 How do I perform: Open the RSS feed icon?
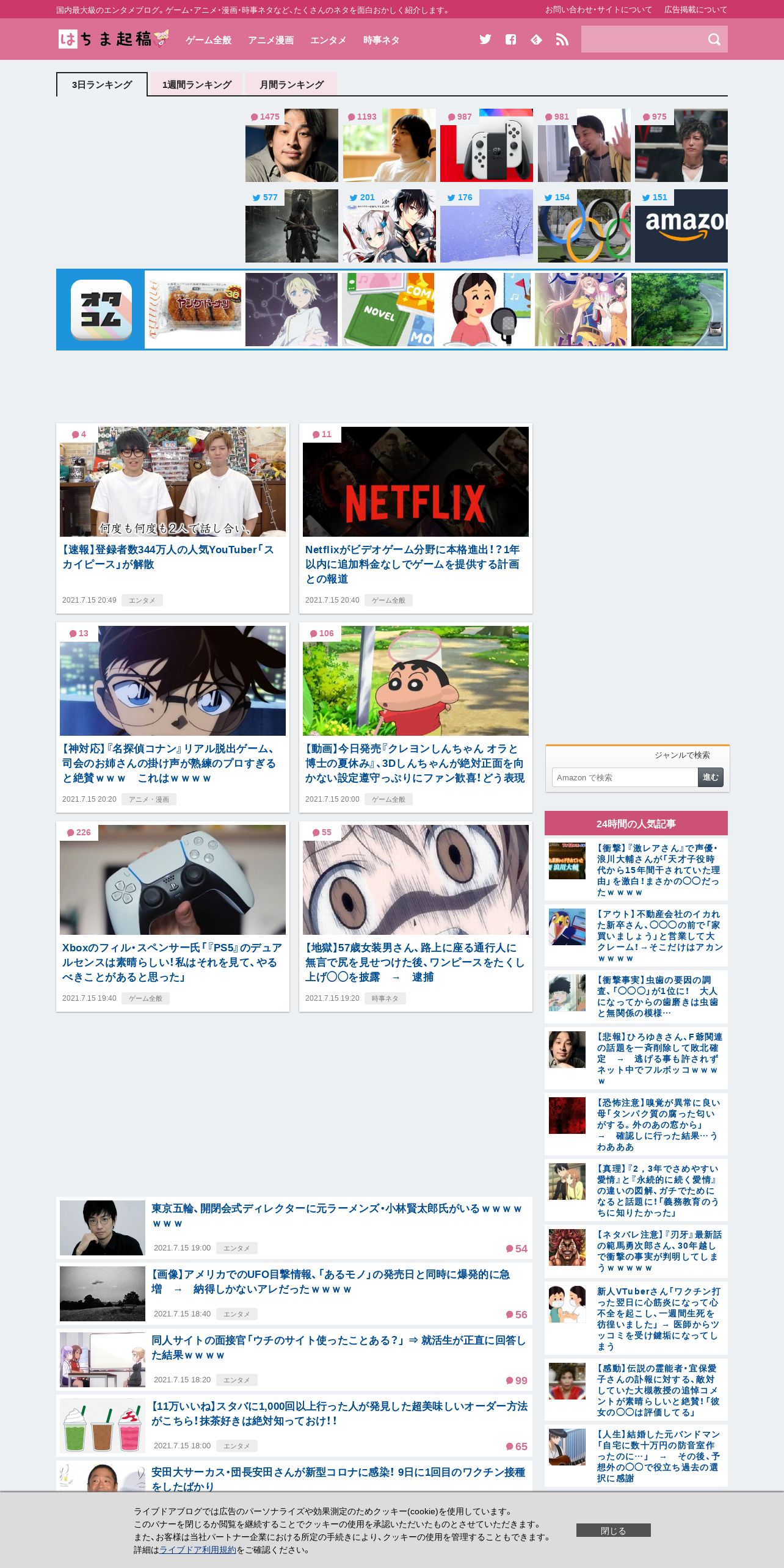point(562,40)
